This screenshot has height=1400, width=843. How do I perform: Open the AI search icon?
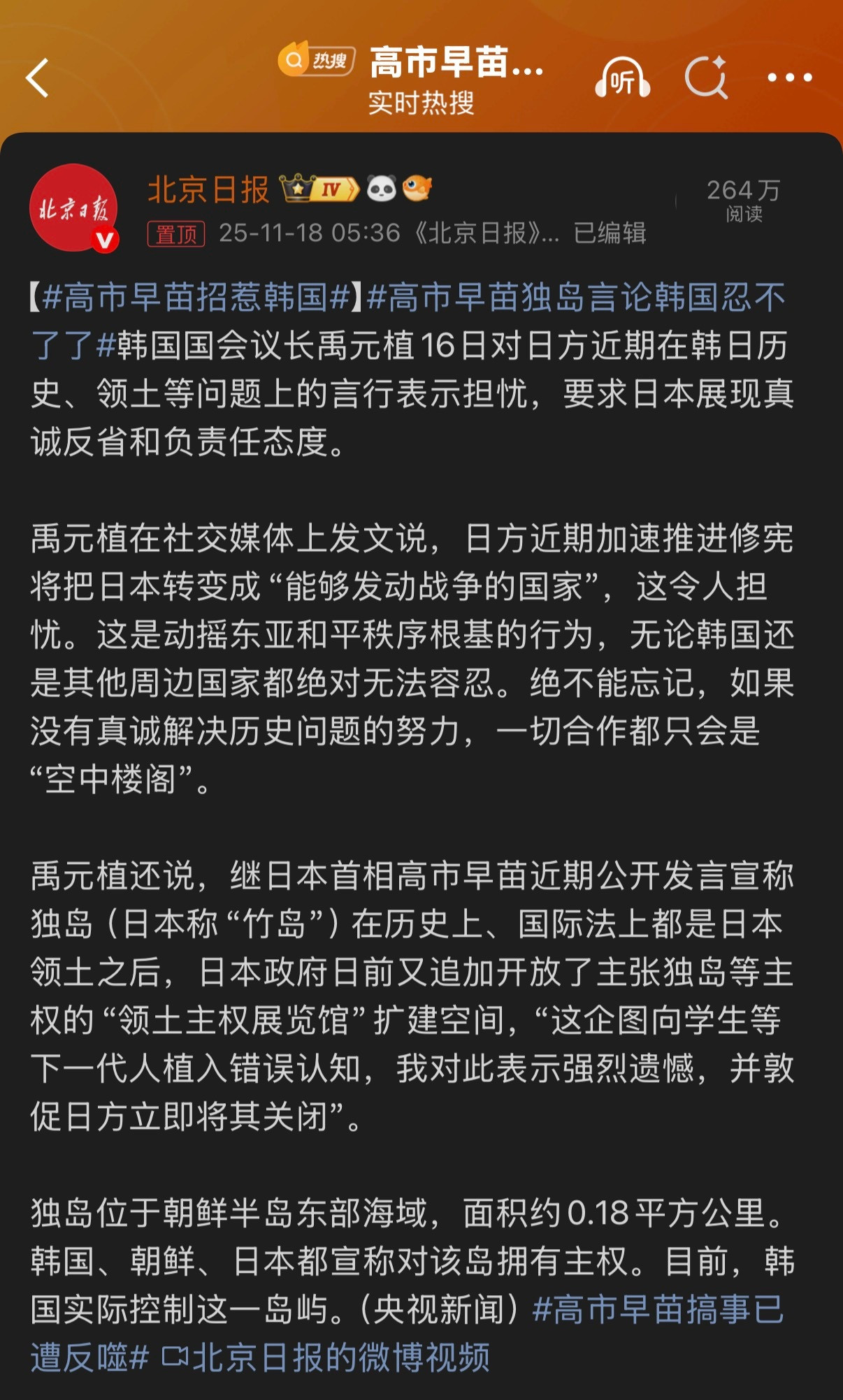point(709,77)
